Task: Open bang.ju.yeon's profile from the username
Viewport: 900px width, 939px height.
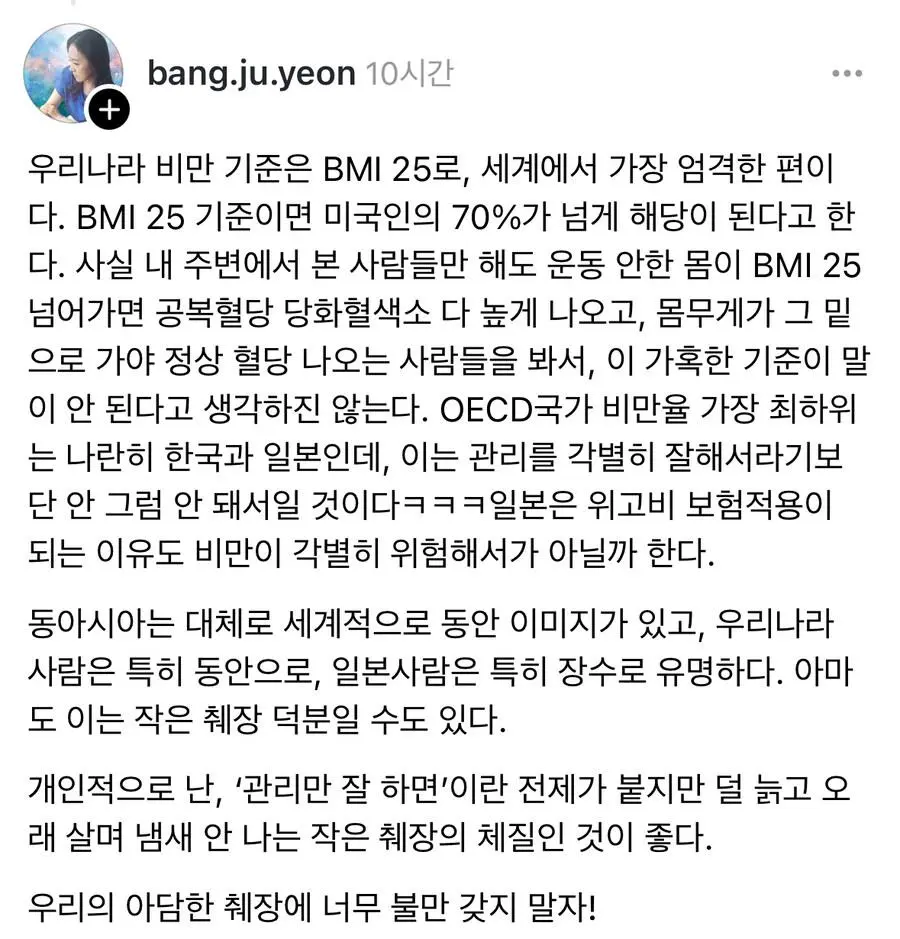Action: click(251, 74)
